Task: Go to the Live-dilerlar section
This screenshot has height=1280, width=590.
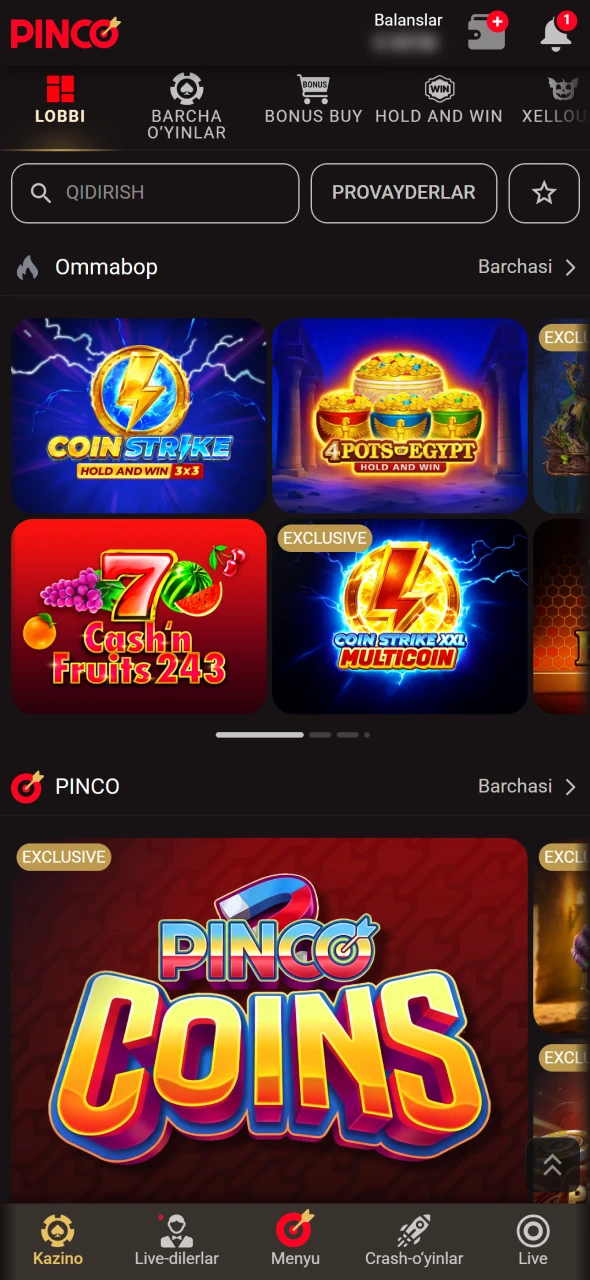Action: click(x=176, y=1240)
